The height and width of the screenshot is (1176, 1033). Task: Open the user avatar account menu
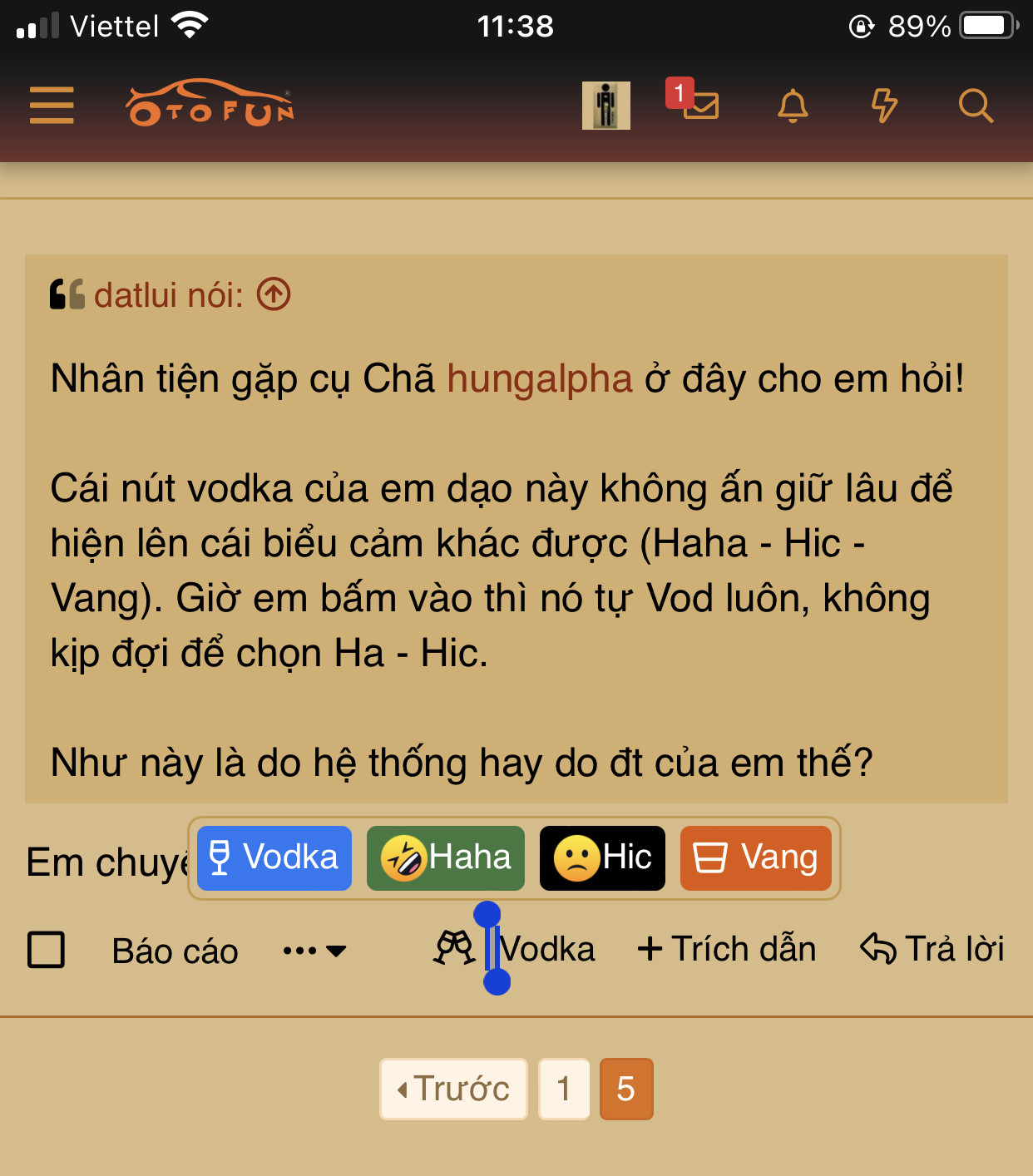coord(605,106)
